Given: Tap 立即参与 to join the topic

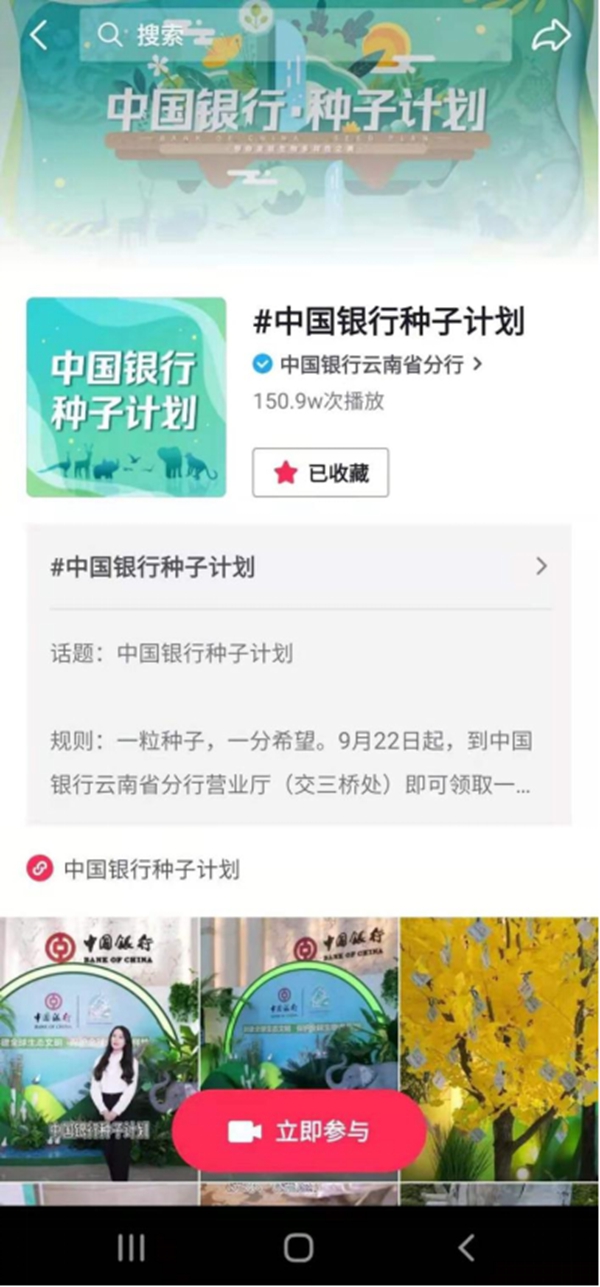Looking at the screenshot, I should 299,1131.
